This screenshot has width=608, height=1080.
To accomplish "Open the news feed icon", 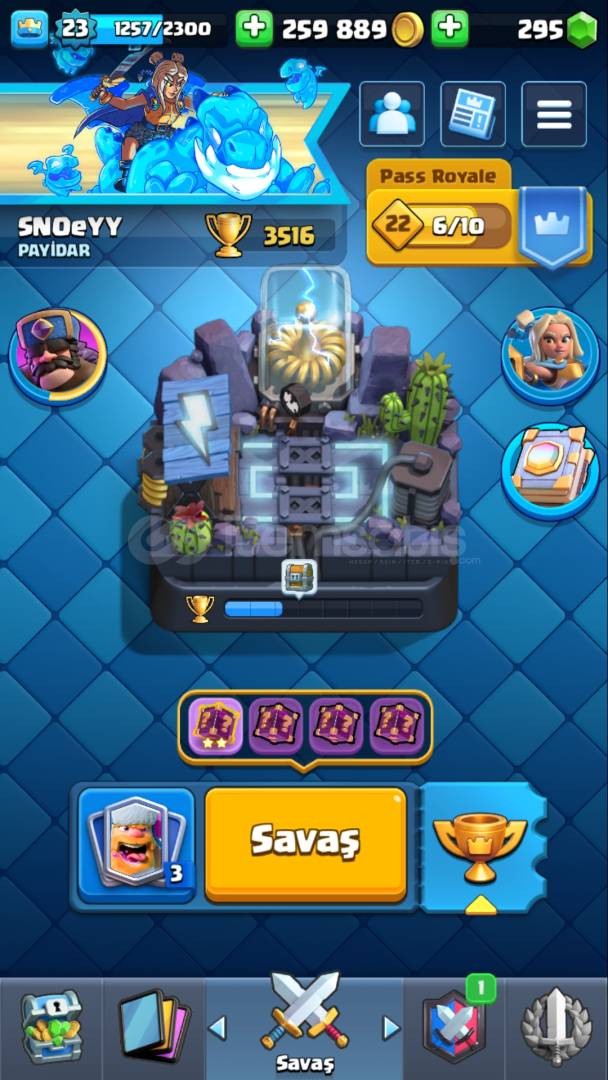I will 473,114.
